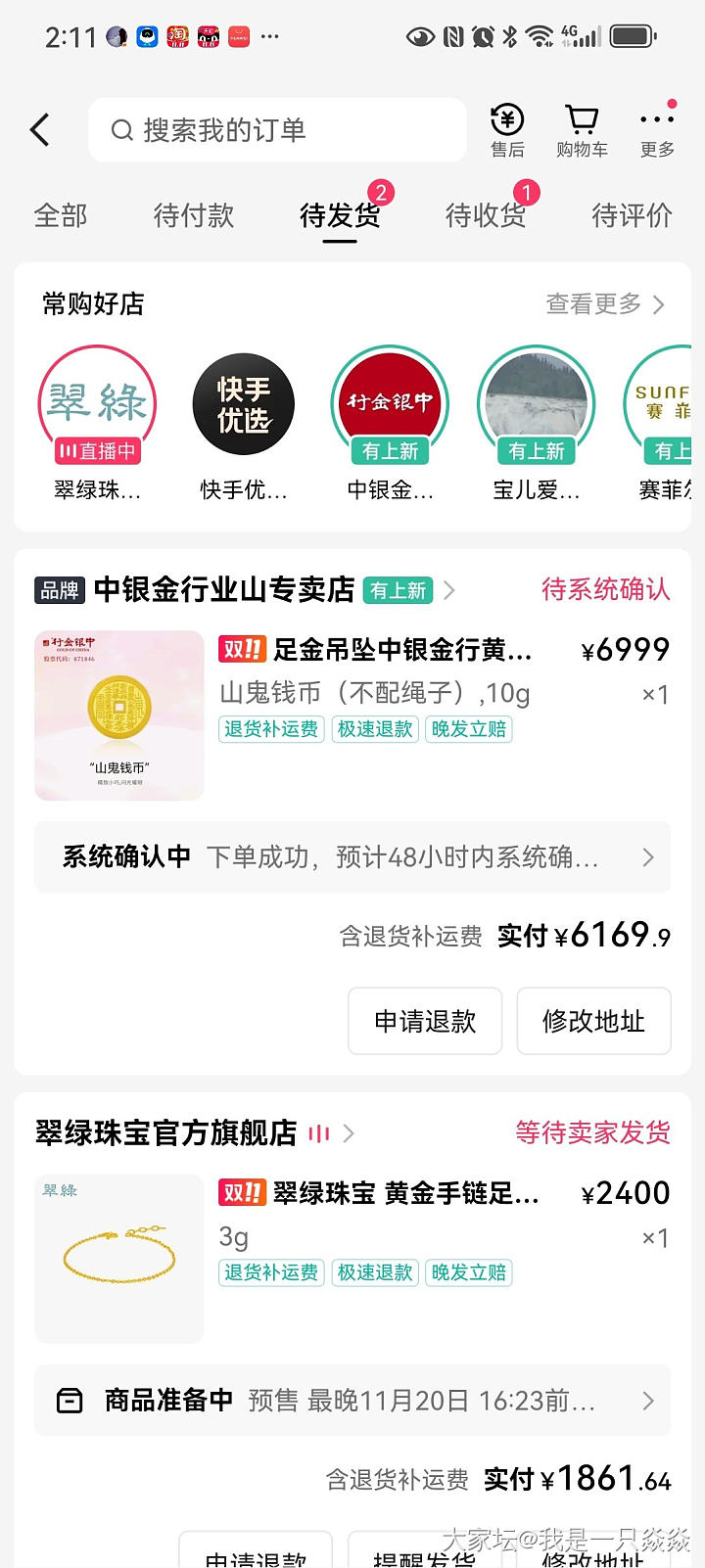This screenshot has width=705, height=1568.
Task: Open the 宝儿爱 store avatar
Action: click(537, 404)
